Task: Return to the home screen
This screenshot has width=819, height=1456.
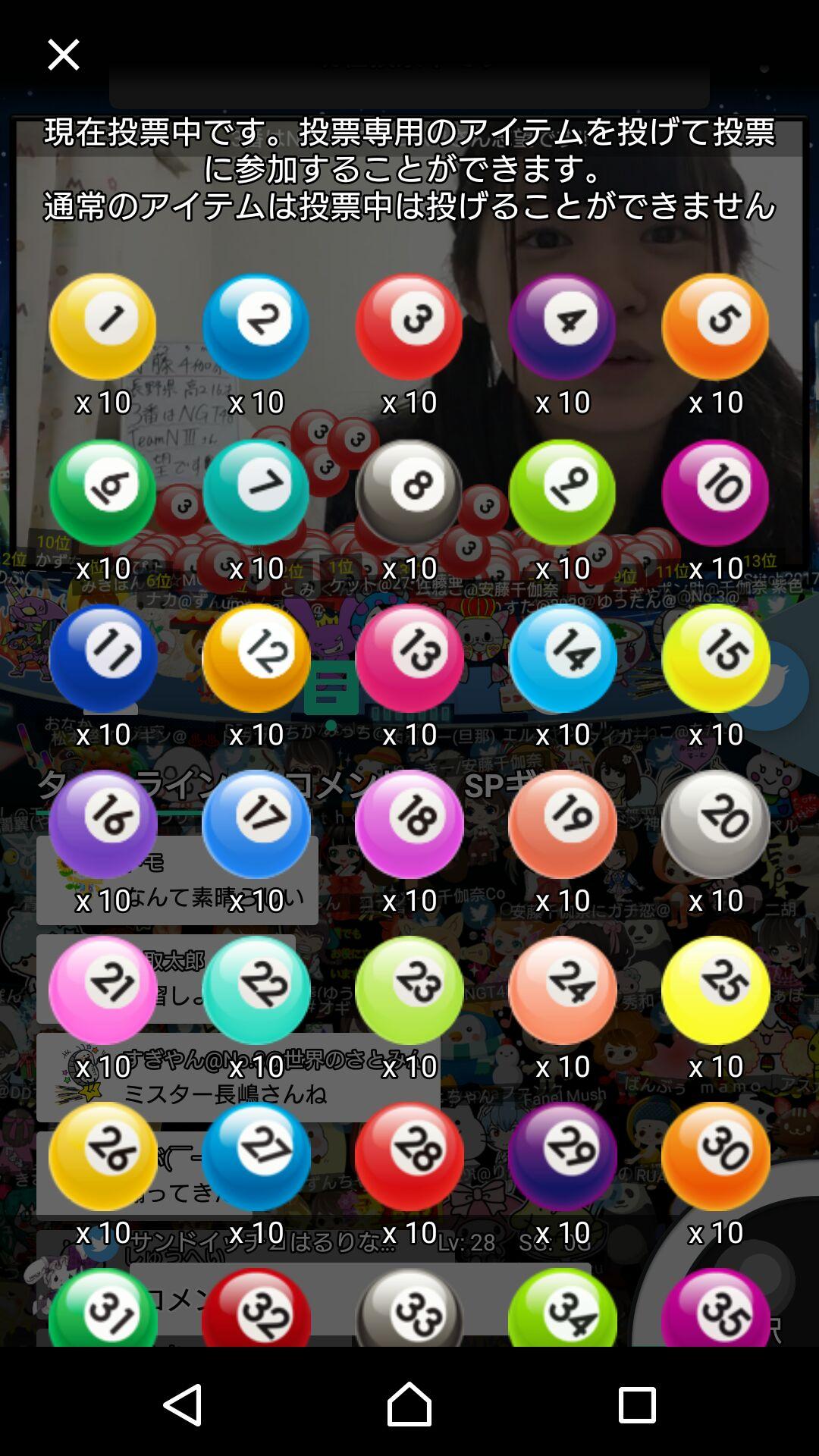Action: click(409, 1404)
